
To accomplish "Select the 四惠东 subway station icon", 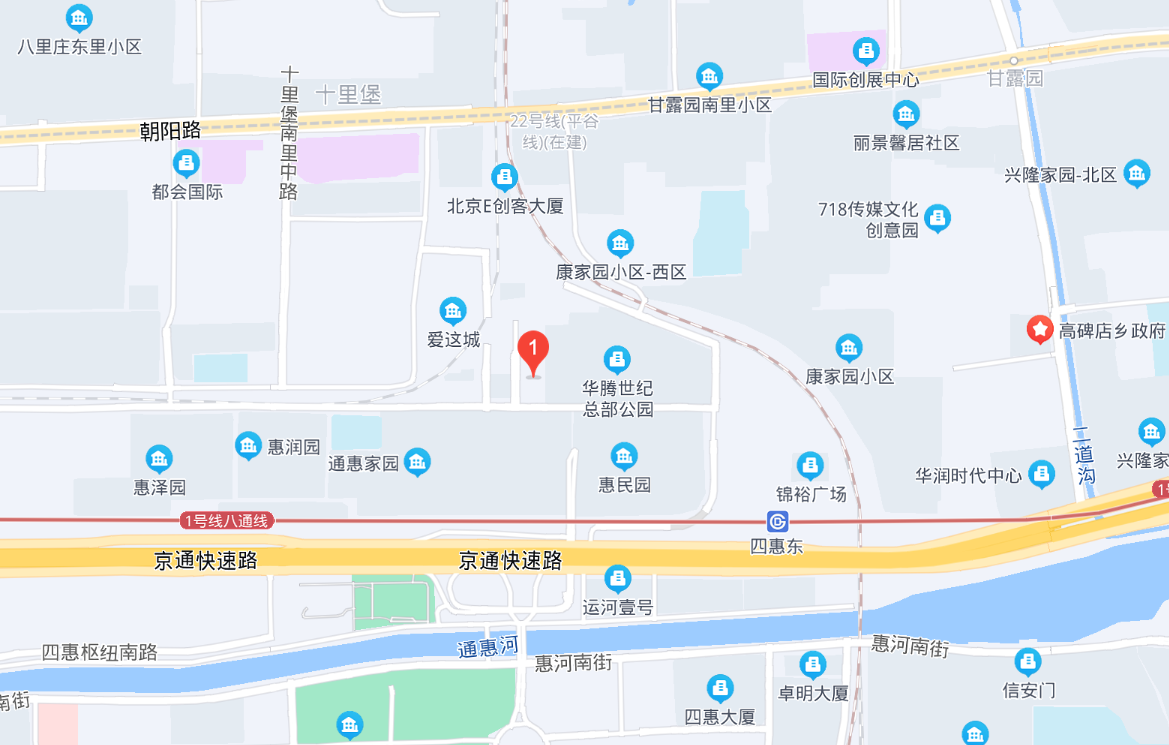I will coord(778,521).
